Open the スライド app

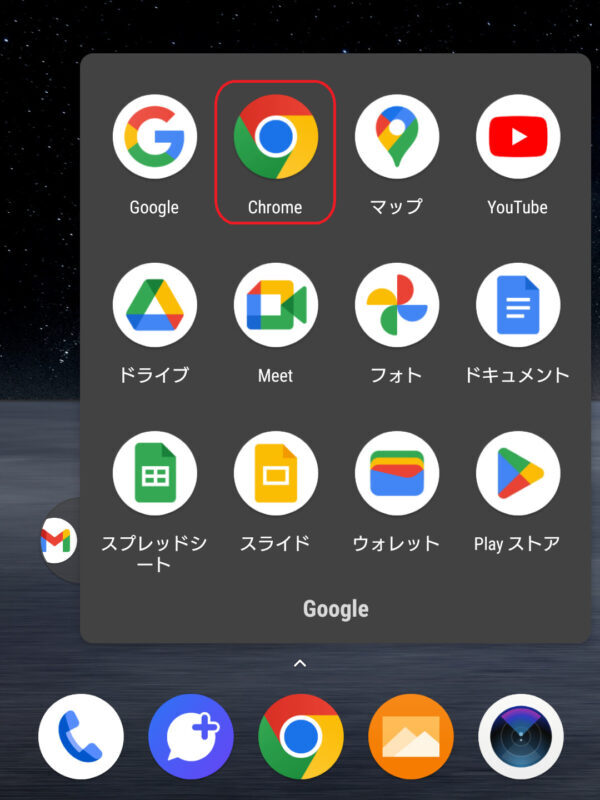point(275,473)
